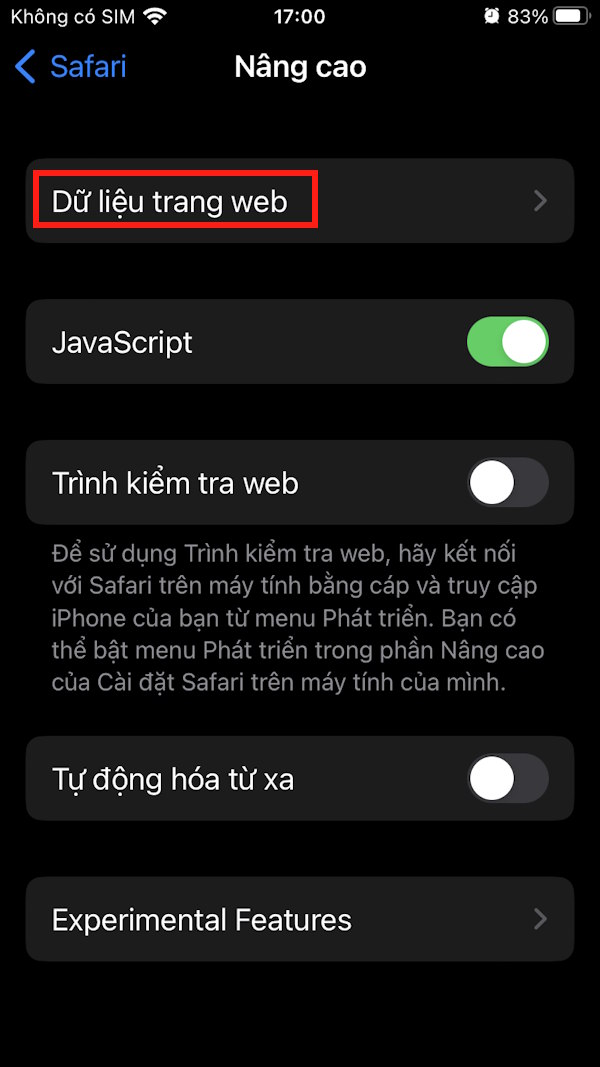This screenshot has width=600, height=1067.
Task: Open Experimental Features
Action: point(299,919)
